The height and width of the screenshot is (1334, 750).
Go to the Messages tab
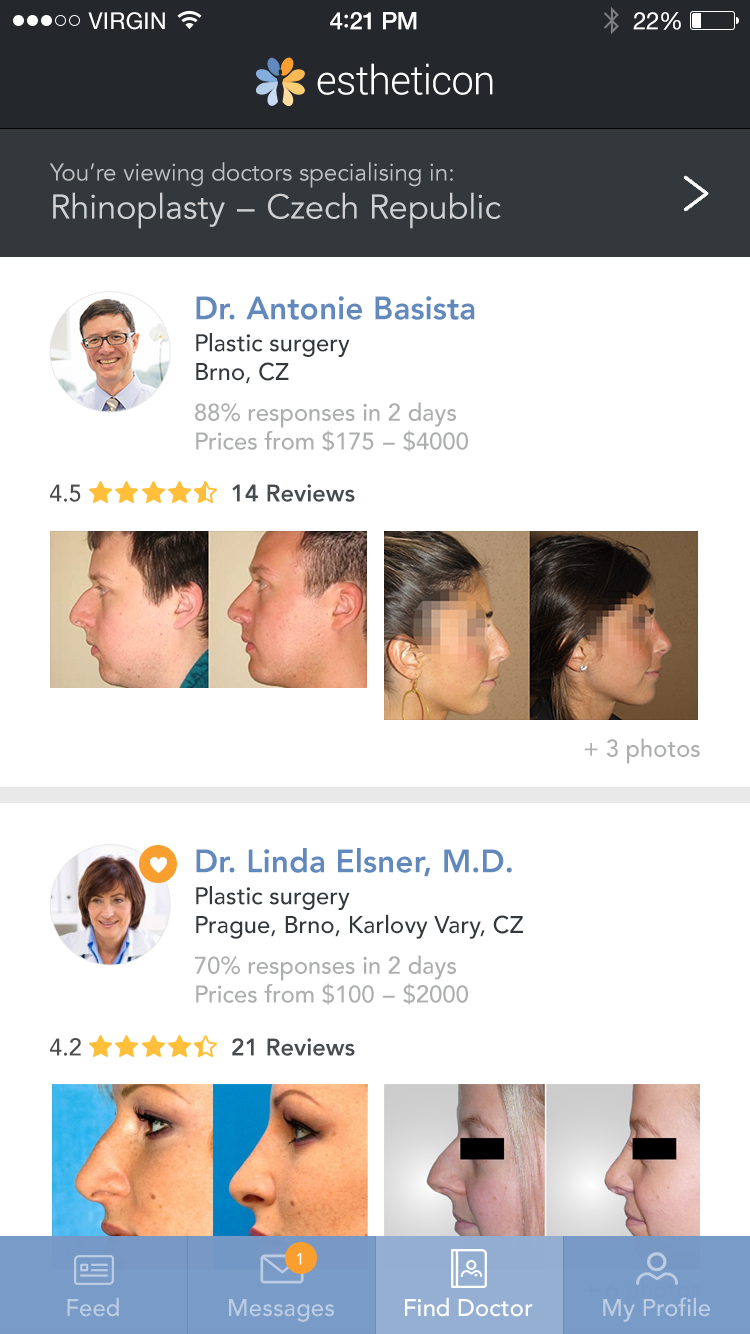pos(281,1286)
